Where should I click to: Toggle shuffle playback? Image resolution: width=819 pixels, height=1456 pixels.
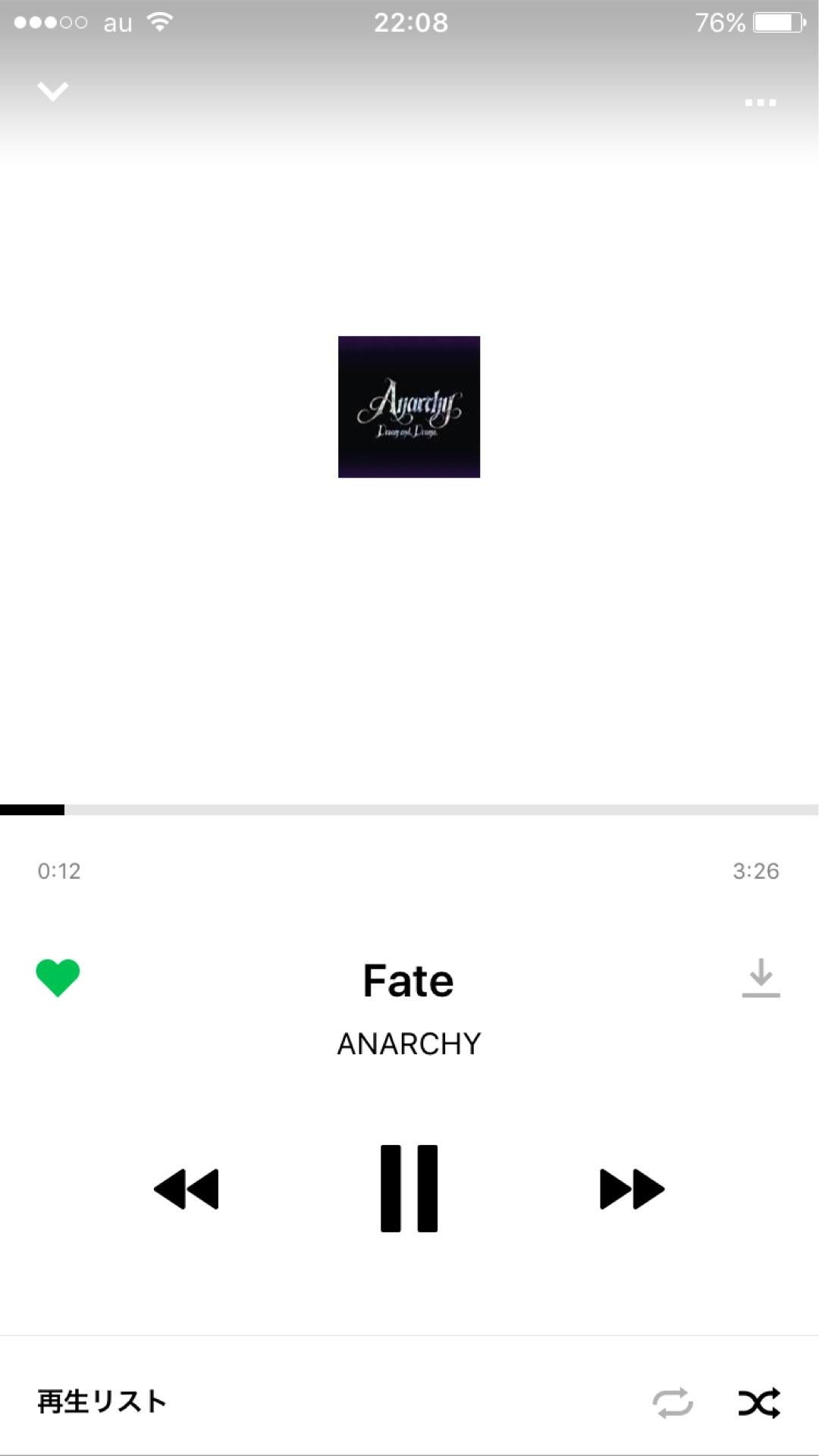coord(759,1402)
